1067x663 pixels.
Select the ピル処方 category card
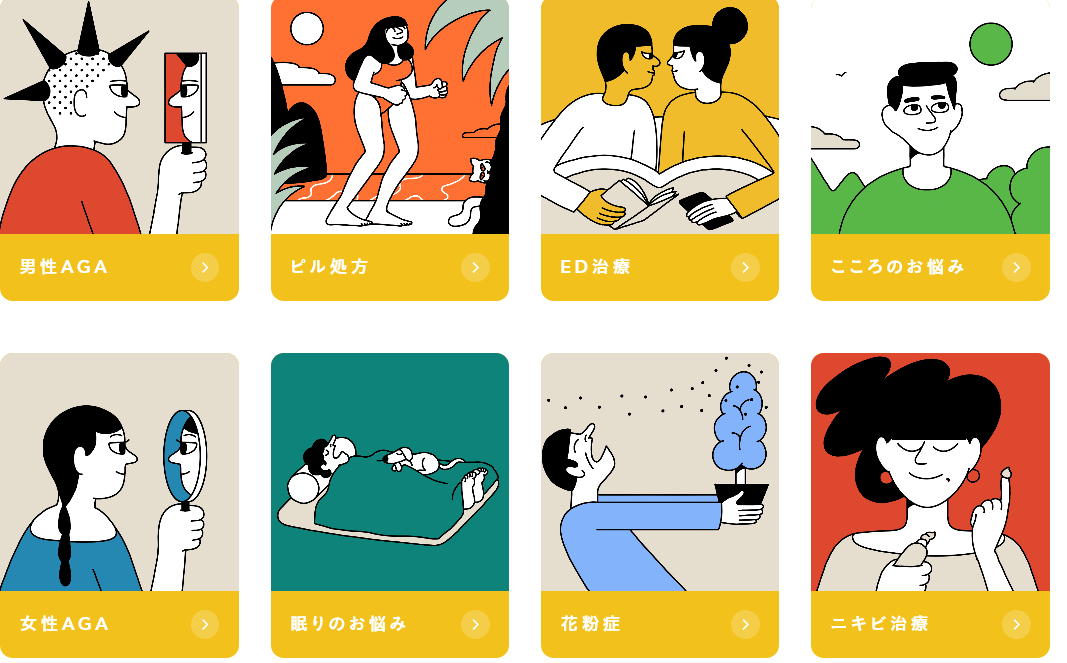tap(389, 267)
